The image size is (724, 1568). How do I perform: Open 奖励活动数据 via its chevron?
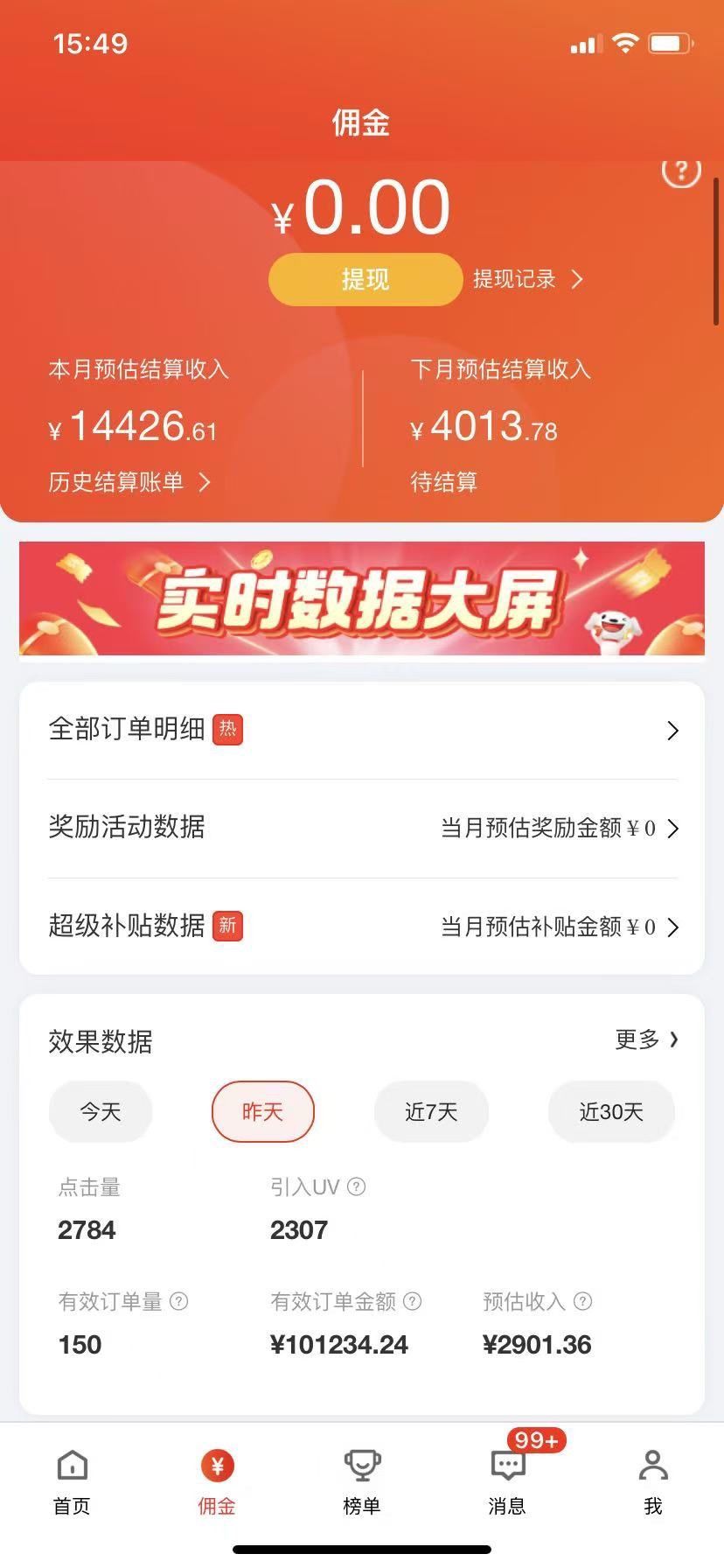pyautogui.click(x=672, y=829)
